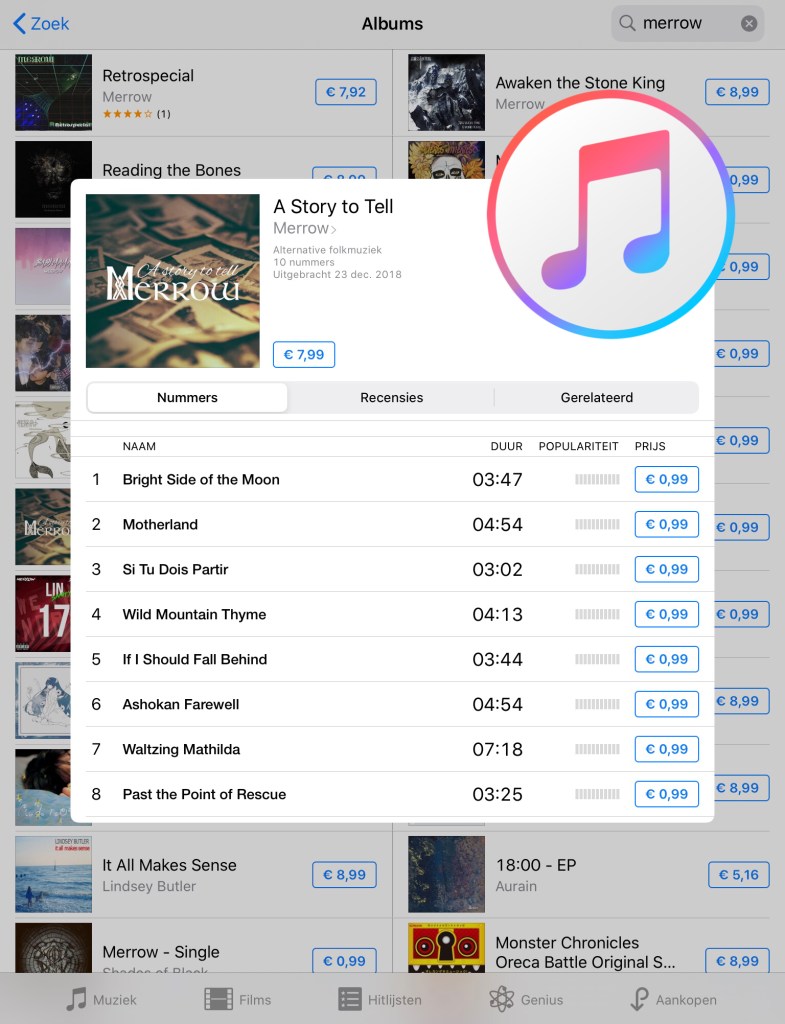Screen dimensions: 785x1024
Task: Buy Wild Mountain Thyme for €0,99
Action: tap(666, 614)
